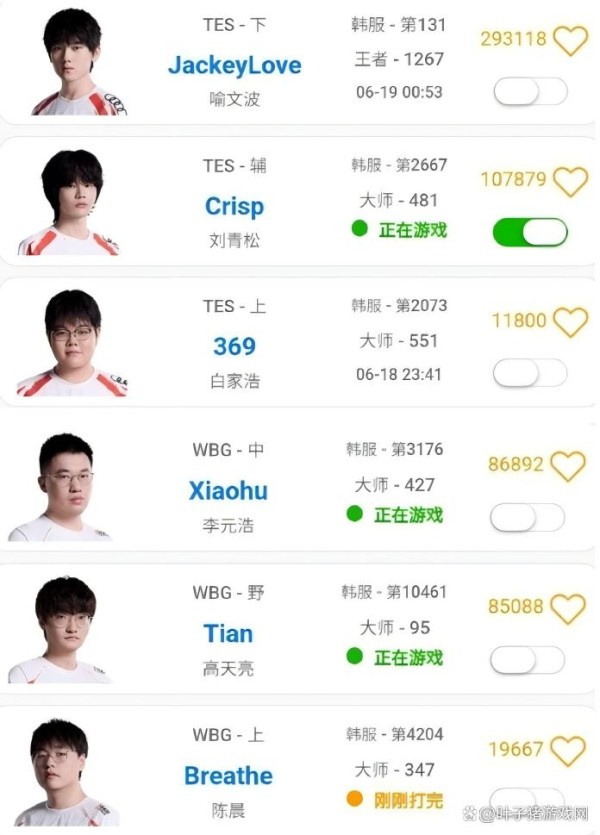Enable Xiaohu's toggle switch
The image size is (600, 835).
pos(527,518)
